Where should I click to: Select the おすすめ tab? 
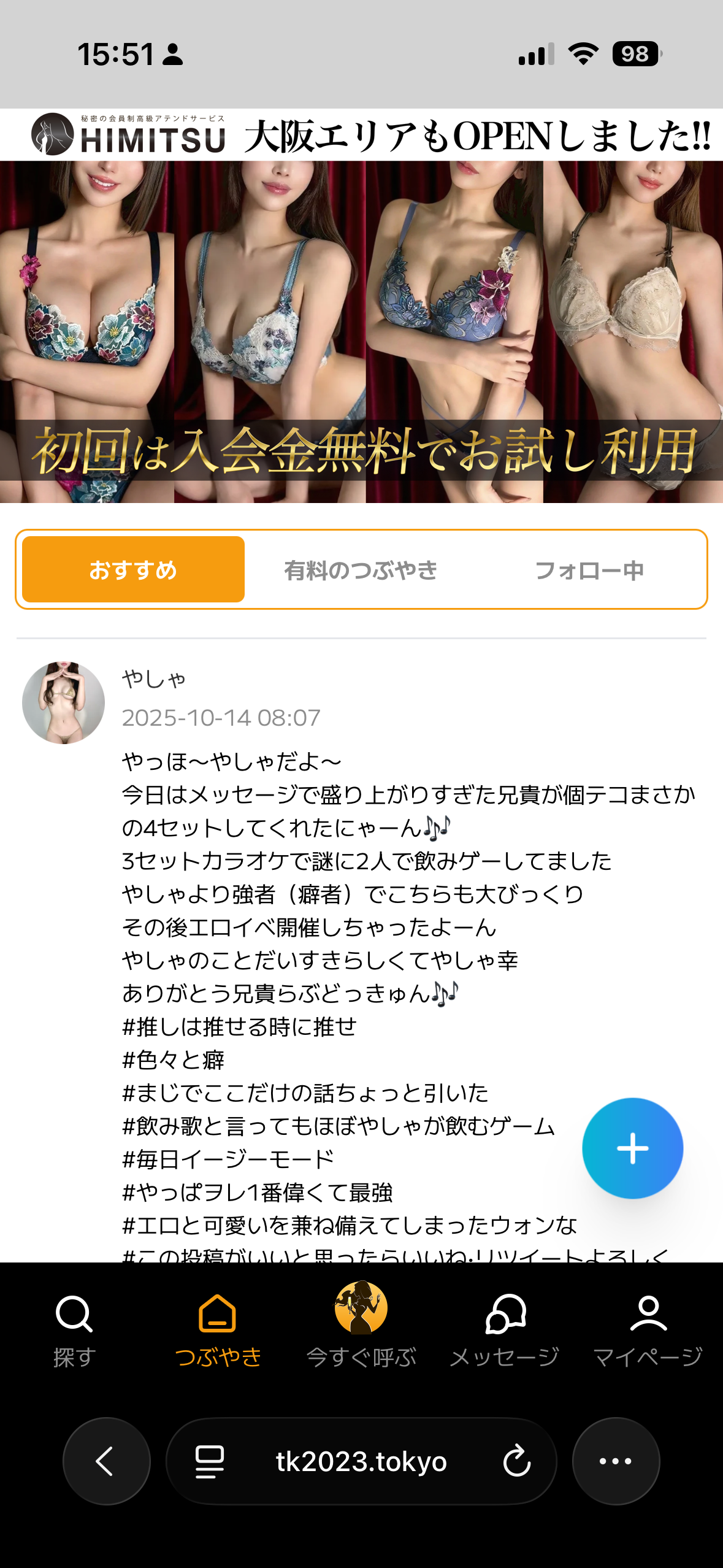pos(133,570)
